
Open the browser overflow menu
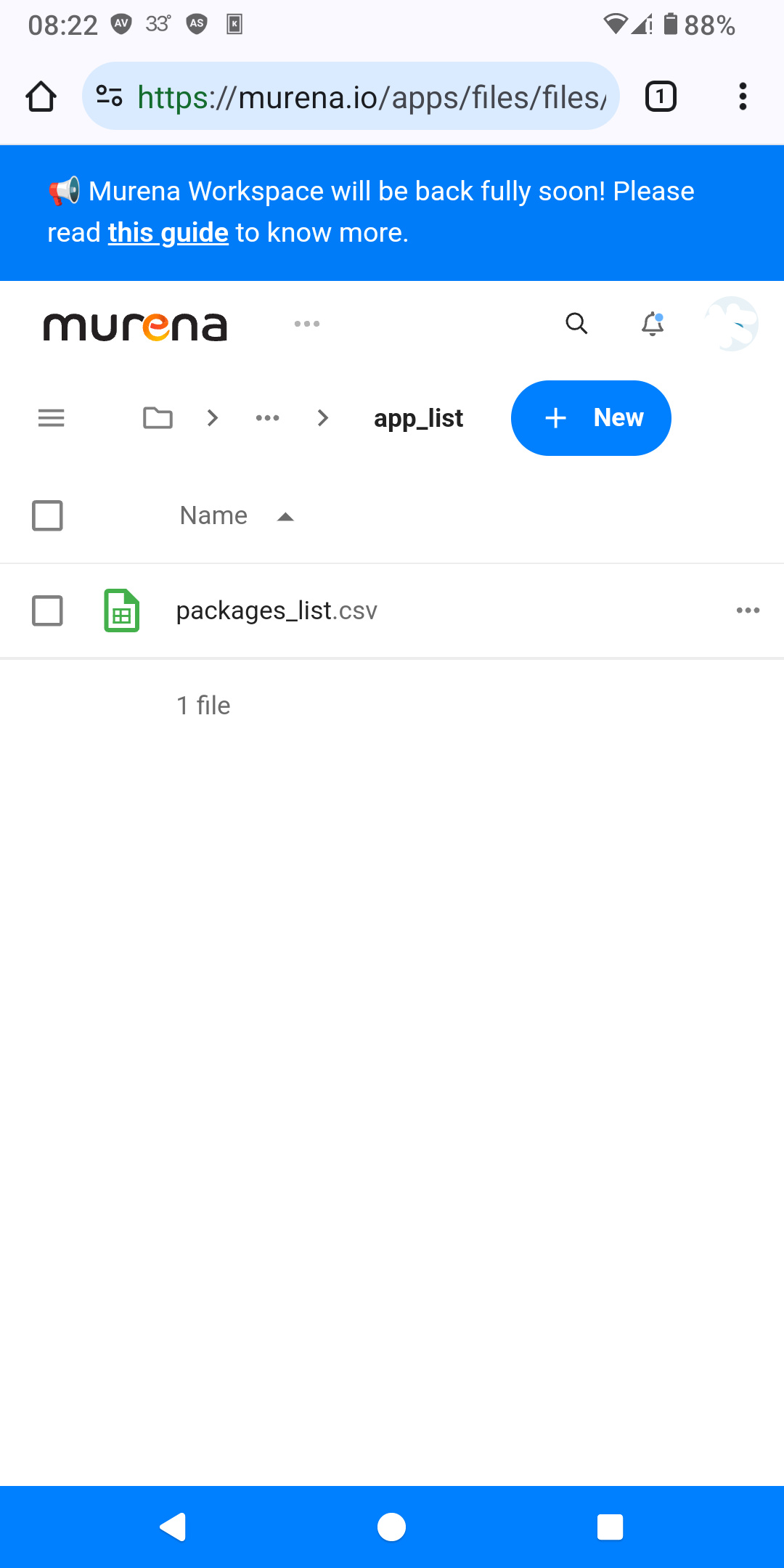pos(742,97)
